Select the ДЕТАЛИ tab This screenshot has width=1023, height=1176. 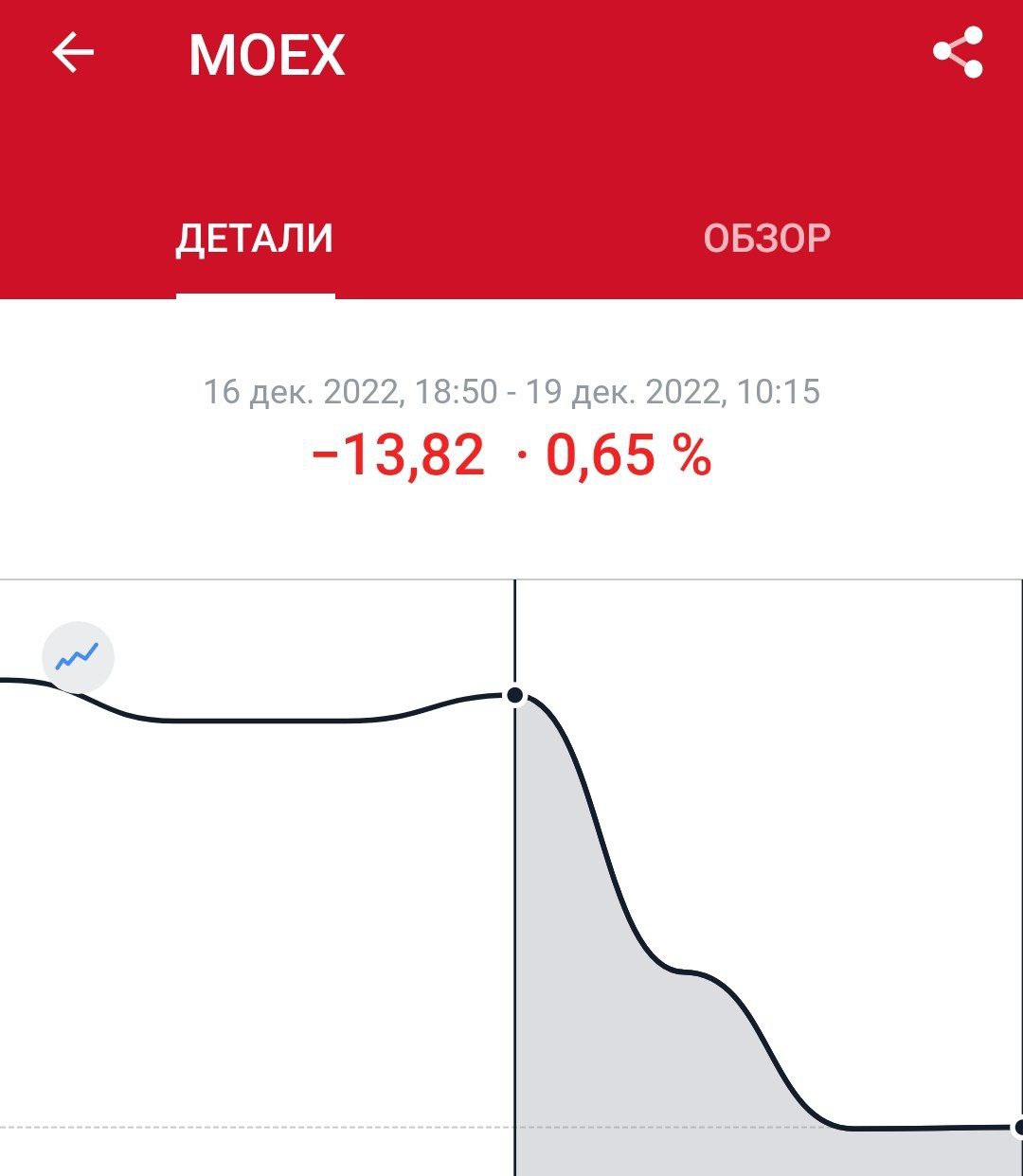255,238
